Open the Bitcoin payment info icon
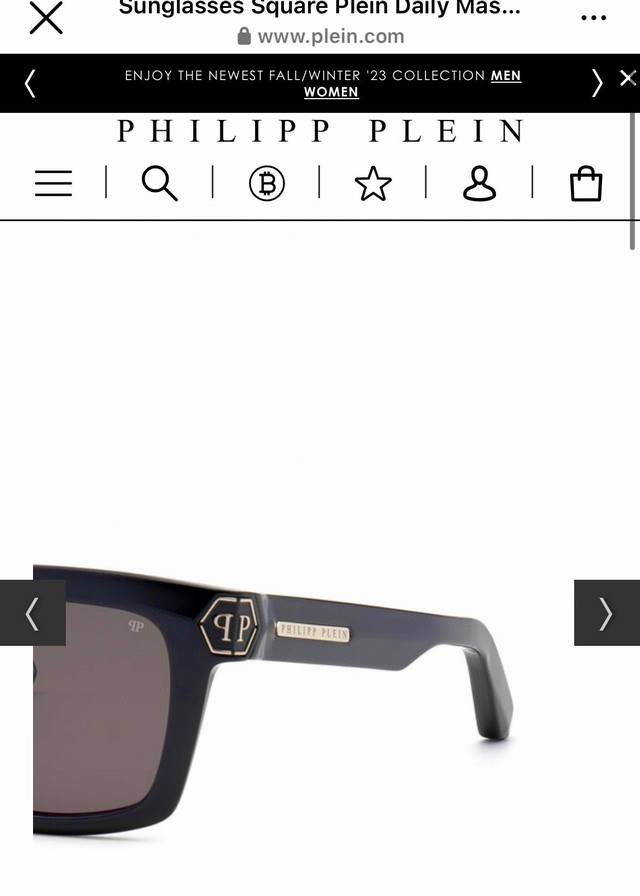The width and height of the screenshot is (640, 896). tap(267, 183)
